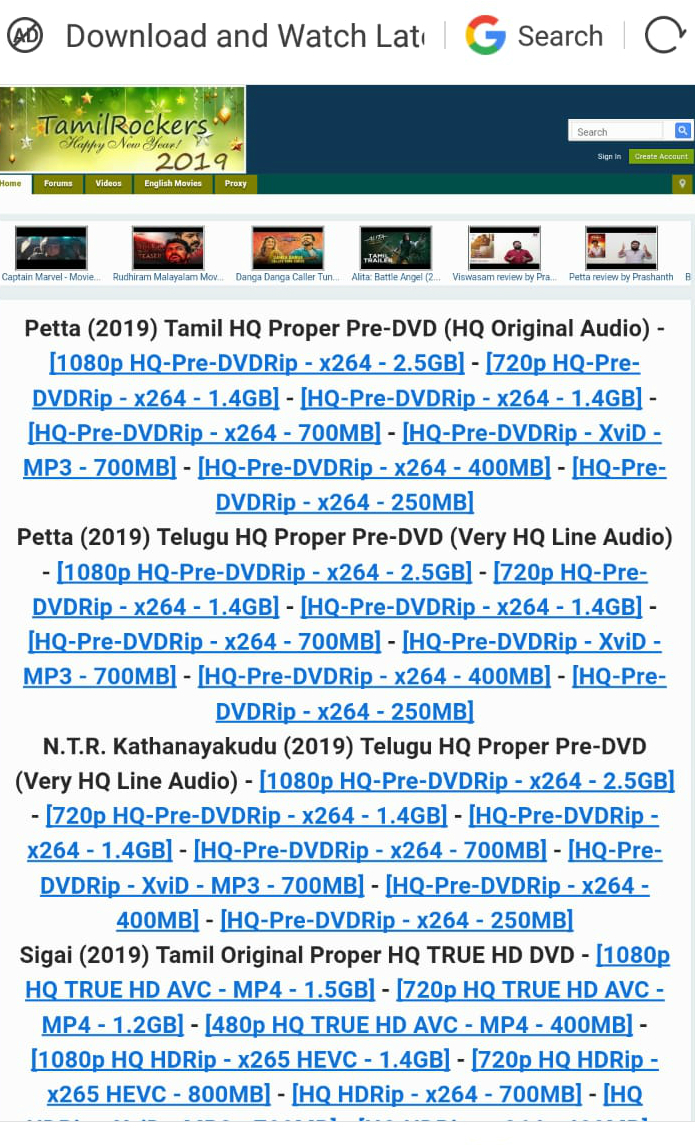
Task: Tap the Create Account button
Action: pyautogui.click(x=661, y=156)
